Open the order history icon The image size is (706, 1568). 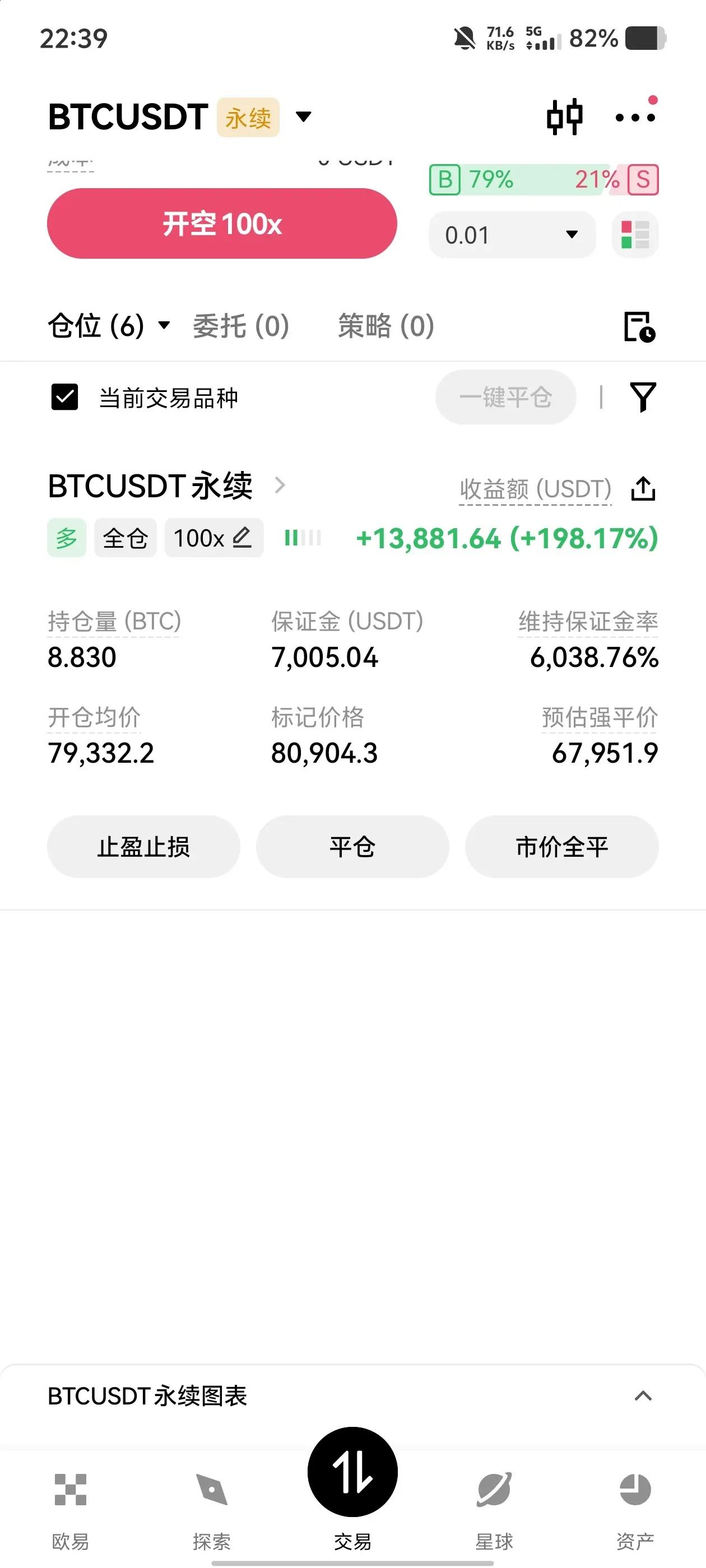click(639, 327)
